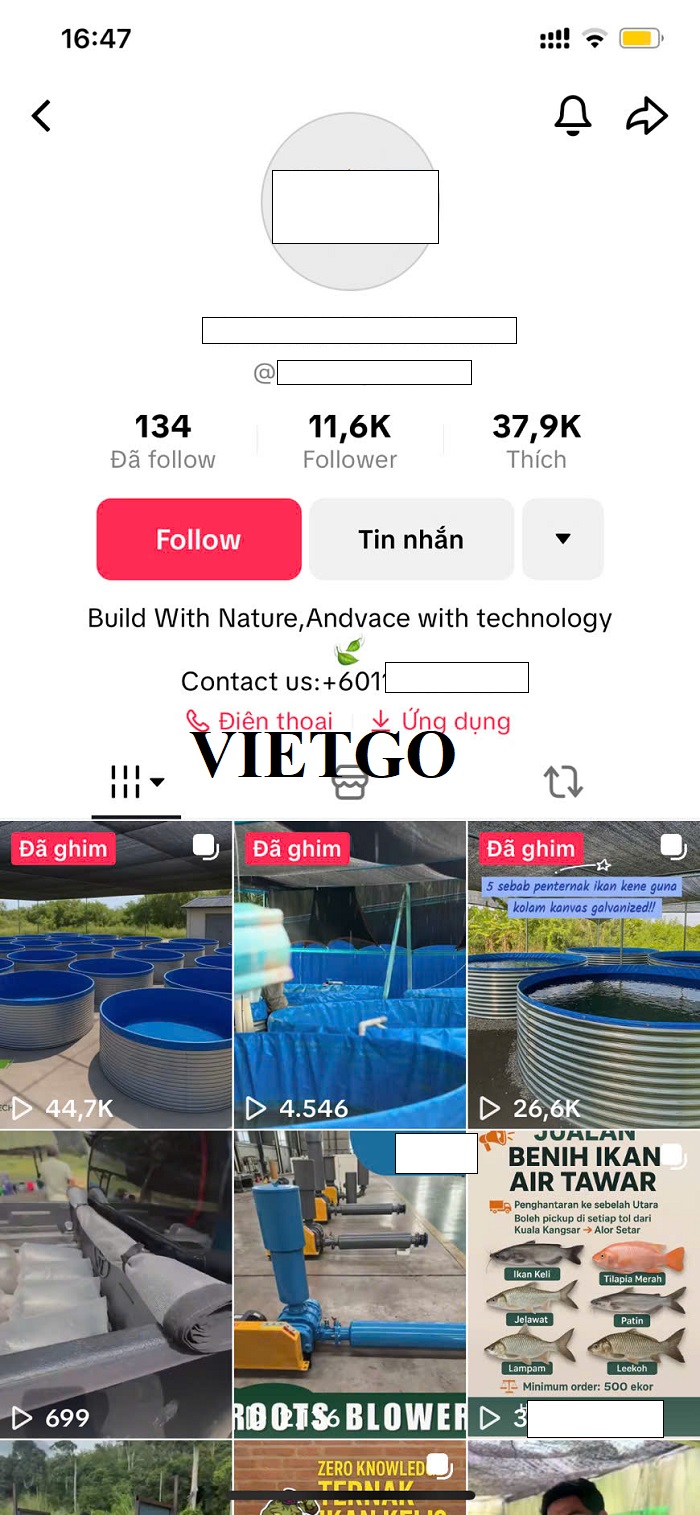The height and width of the screenshot is (1515, 700).
Task: Open pinned video with 44,7K views
Action: pyautogui.click(x=116, y=975)
